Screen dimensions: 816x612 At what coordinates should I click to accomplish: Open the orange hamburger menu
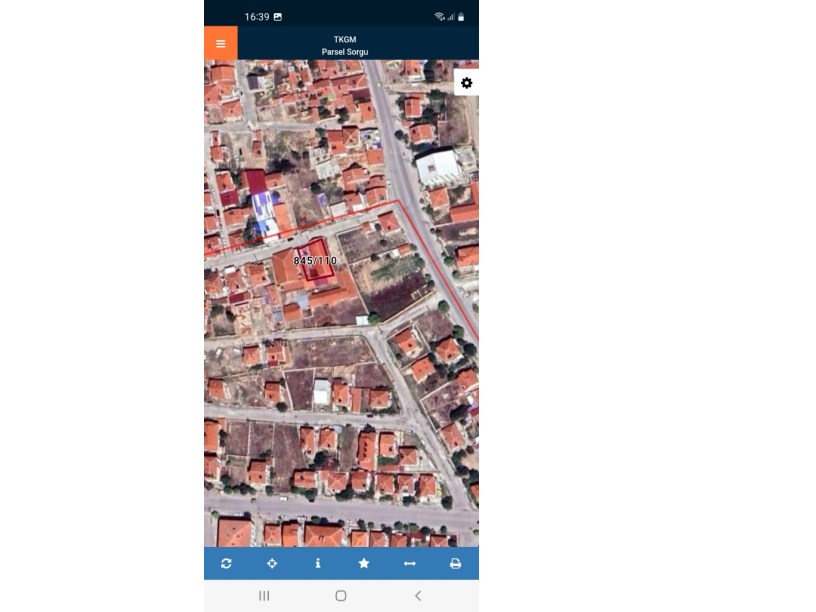(221, 43)
